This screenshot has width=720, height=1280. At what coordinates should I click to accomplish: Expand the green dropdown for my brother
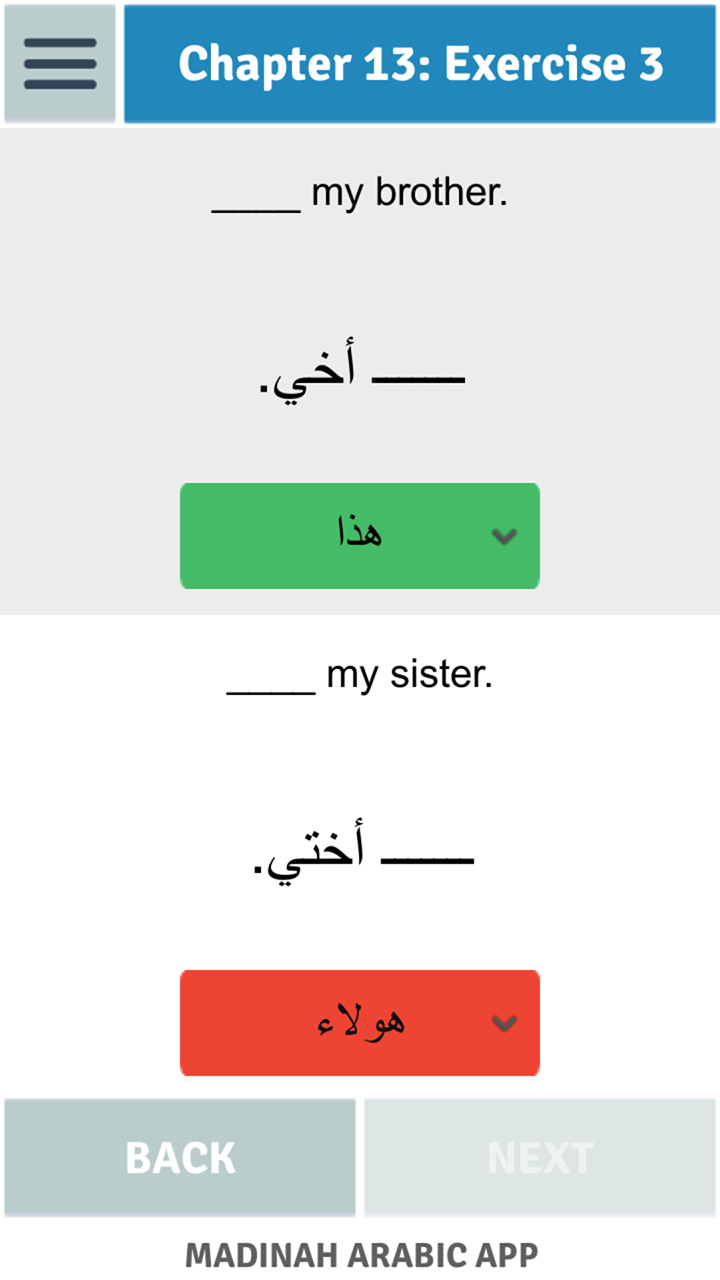[360, 536]
